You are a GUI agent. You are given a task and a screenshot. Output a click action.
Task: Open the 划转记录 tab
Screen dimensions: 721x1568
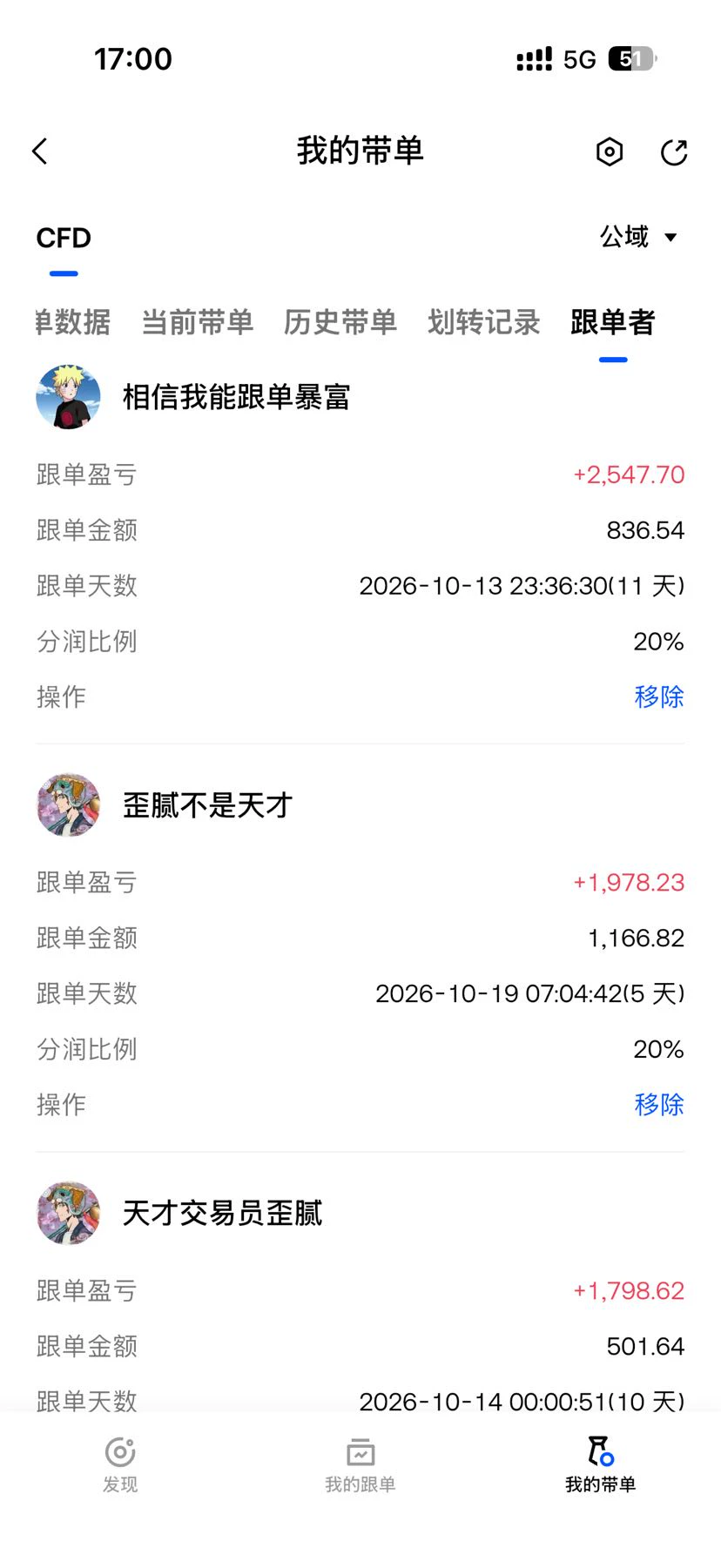(x=483, y=322)
